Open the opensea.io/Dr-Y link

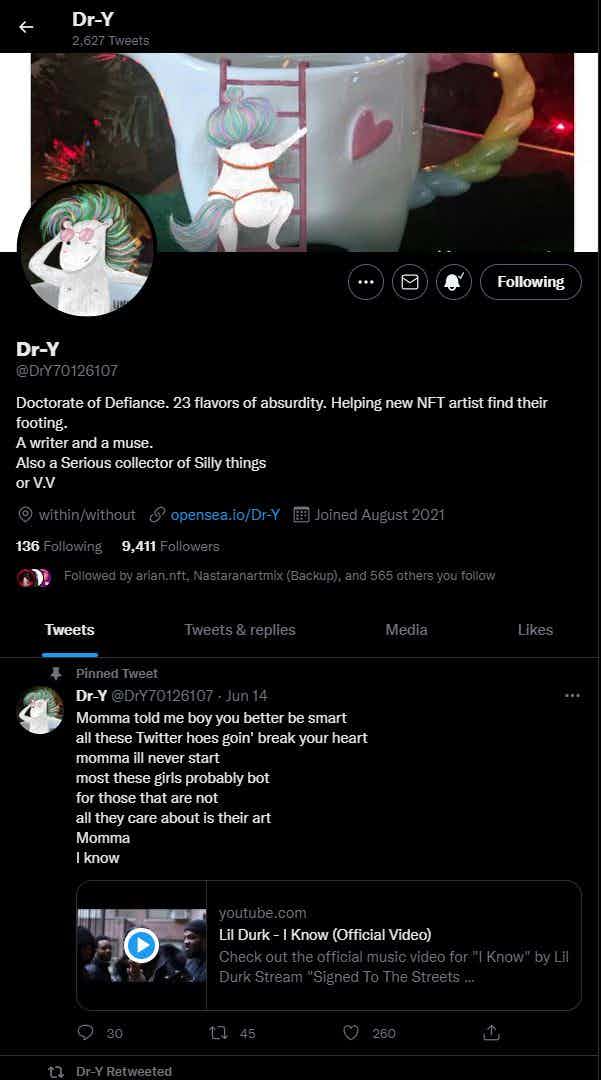(224, 515)
